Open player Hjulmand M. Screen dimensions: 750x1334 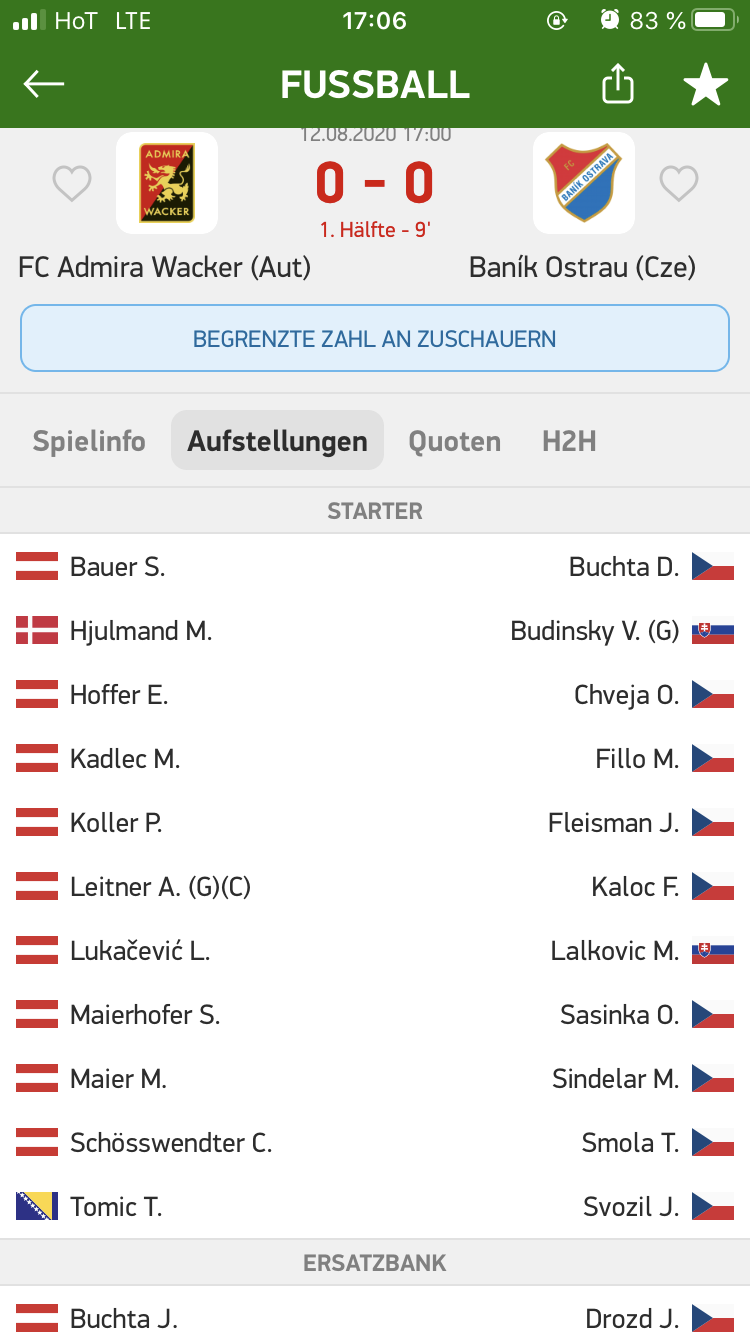tap(141, 631)
